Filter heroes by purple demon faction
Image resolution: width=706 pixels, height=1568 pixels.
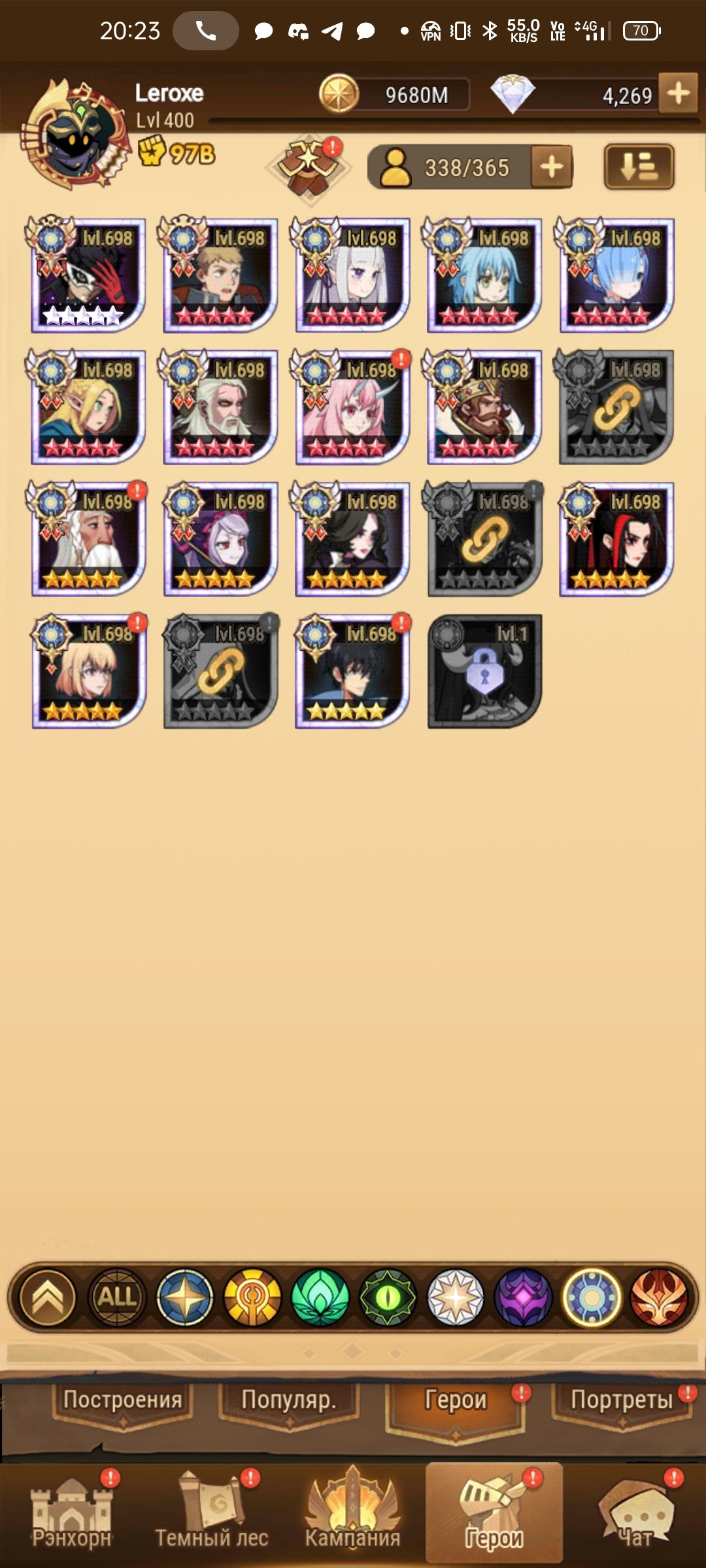pos(523,1297)
